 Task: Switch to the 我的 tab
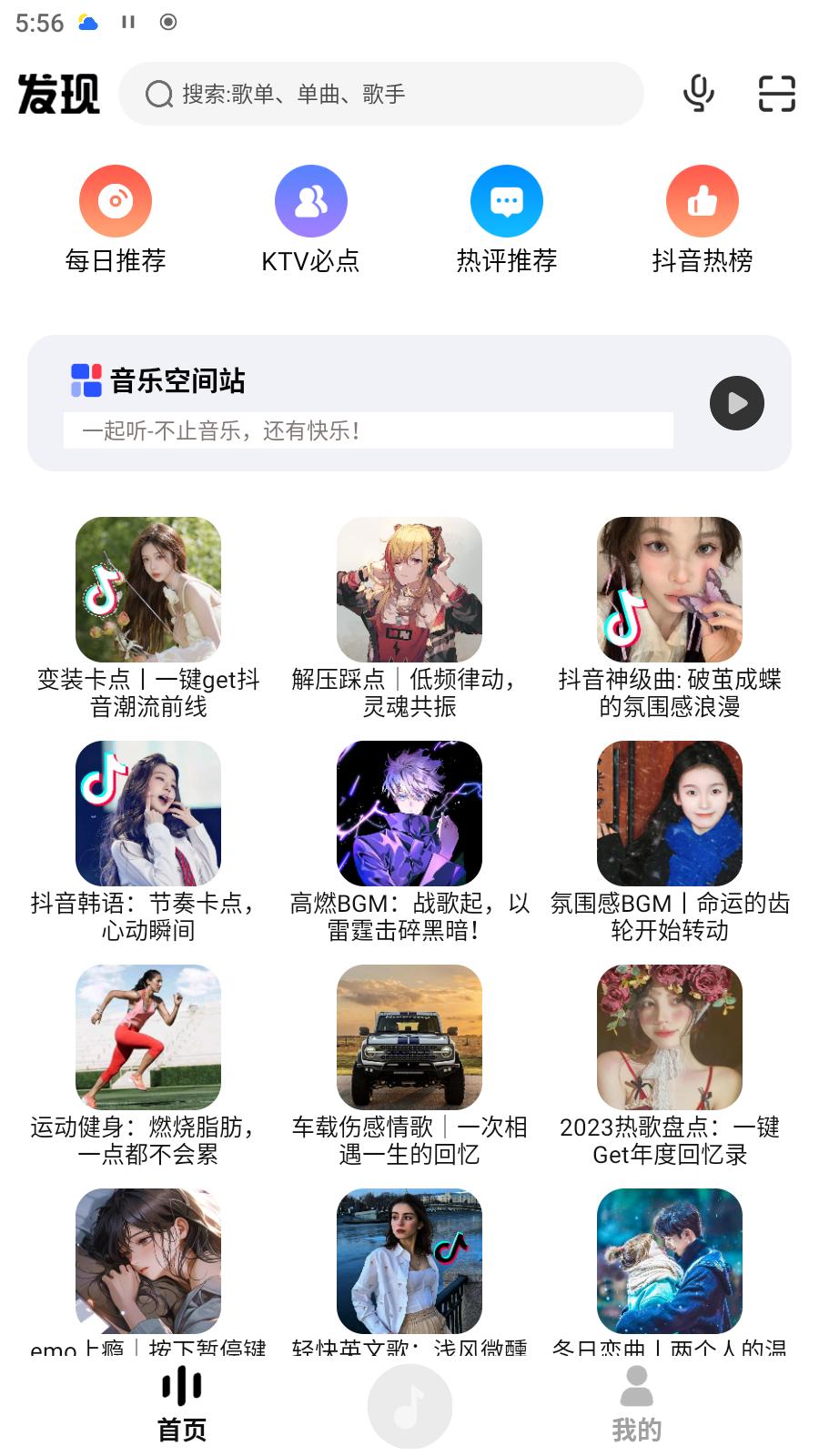636,1404
